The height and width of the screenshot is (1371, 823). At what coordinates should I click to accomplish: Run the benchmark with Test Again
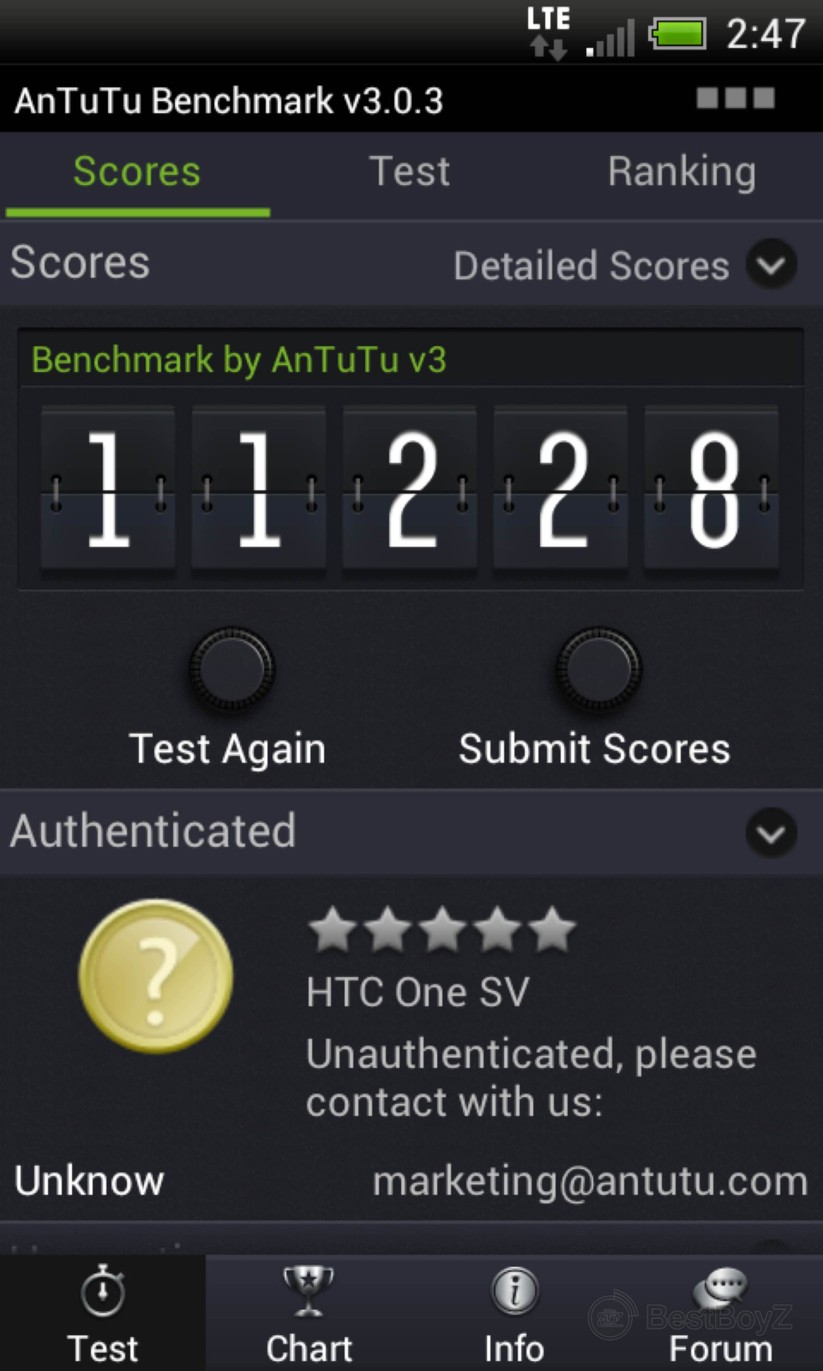231,668
